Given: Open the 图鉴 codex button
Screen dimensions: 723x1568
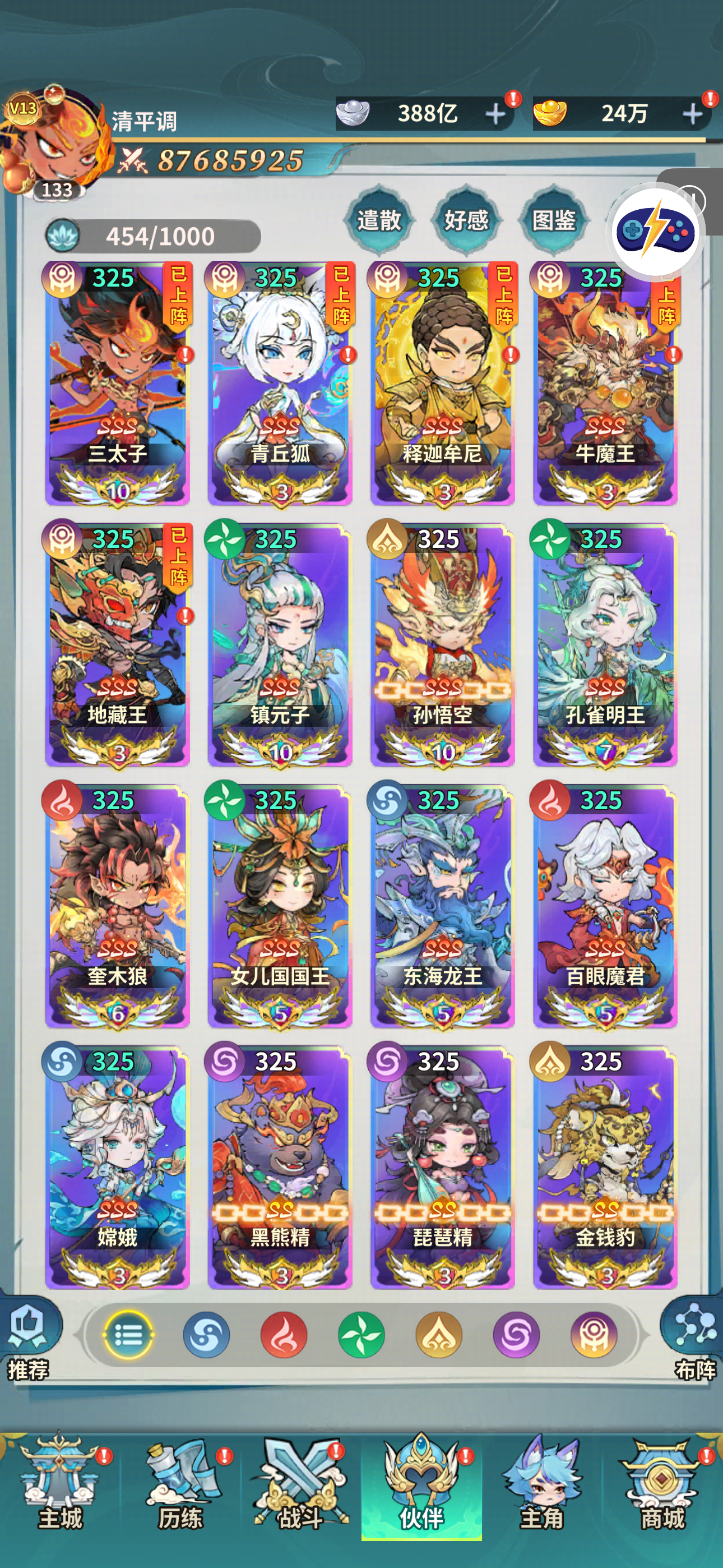Looking at the screenshot, I should point(553,220).
